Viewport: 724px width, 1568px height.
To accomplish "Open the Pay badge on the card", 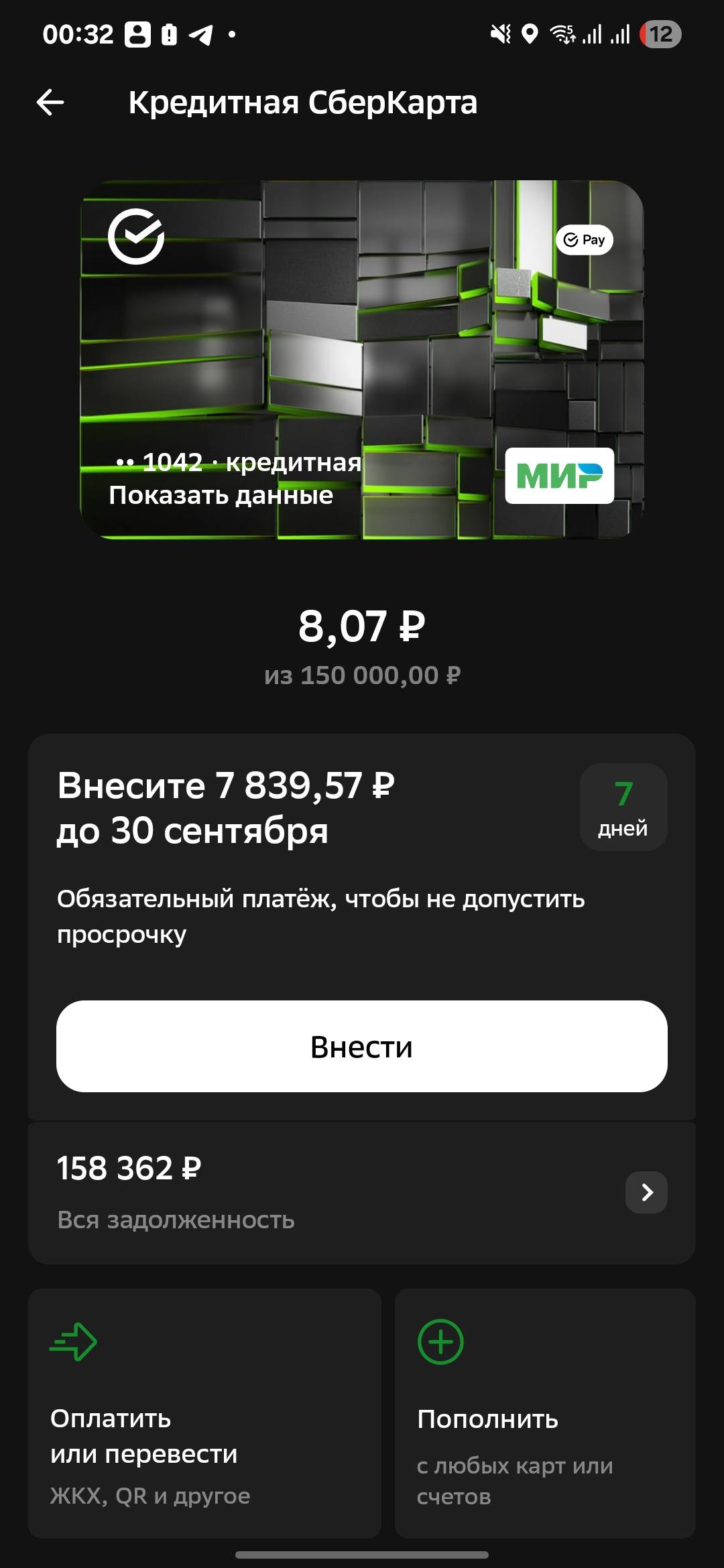I will (586, 239).
